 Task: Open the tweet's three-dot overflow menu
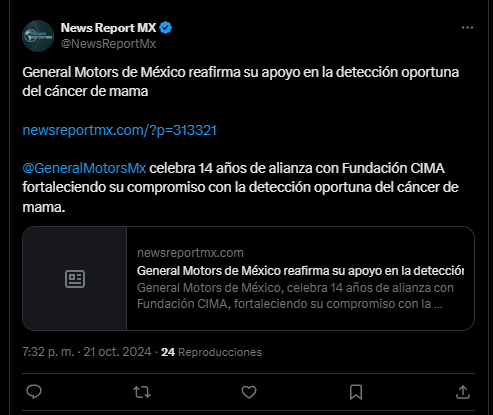467,28
